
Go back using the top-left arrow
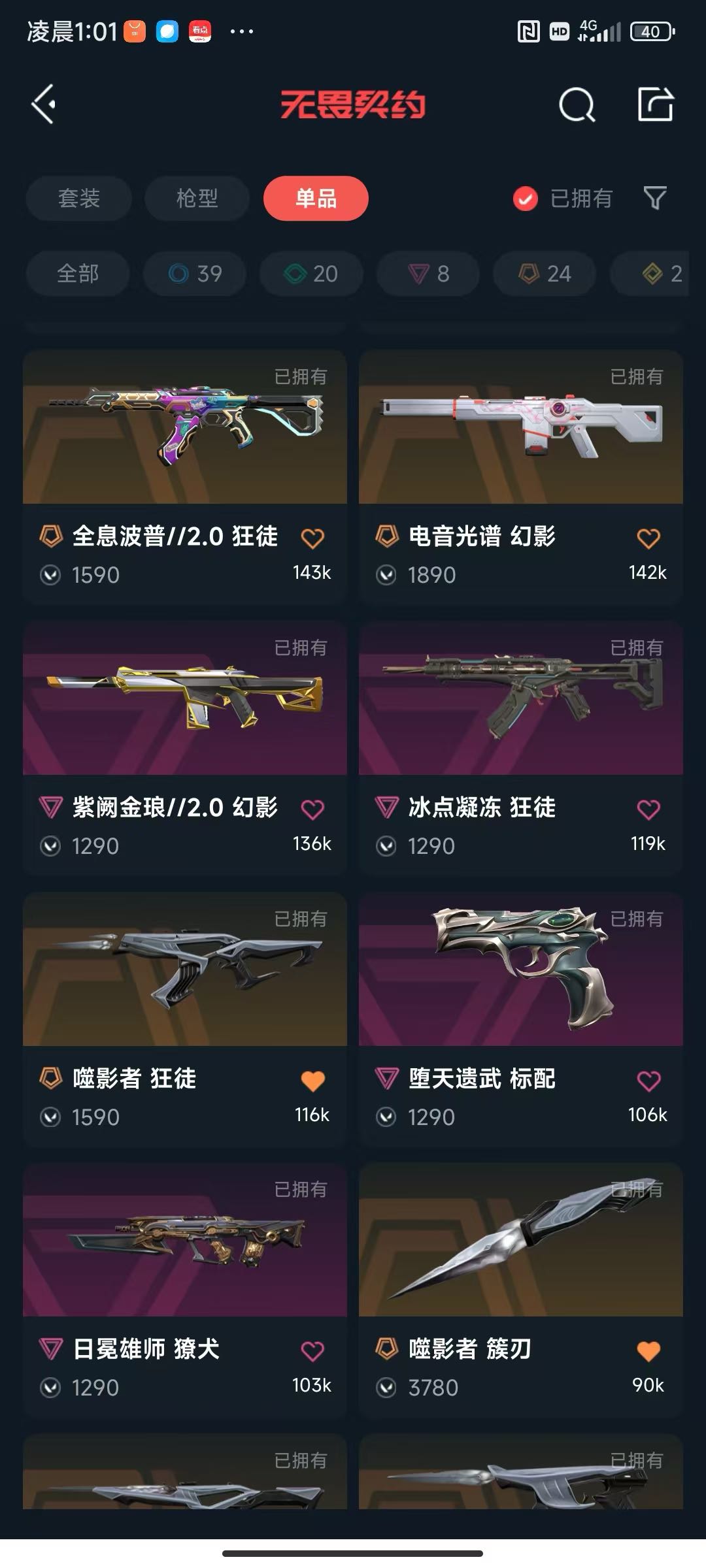(43, 105)
